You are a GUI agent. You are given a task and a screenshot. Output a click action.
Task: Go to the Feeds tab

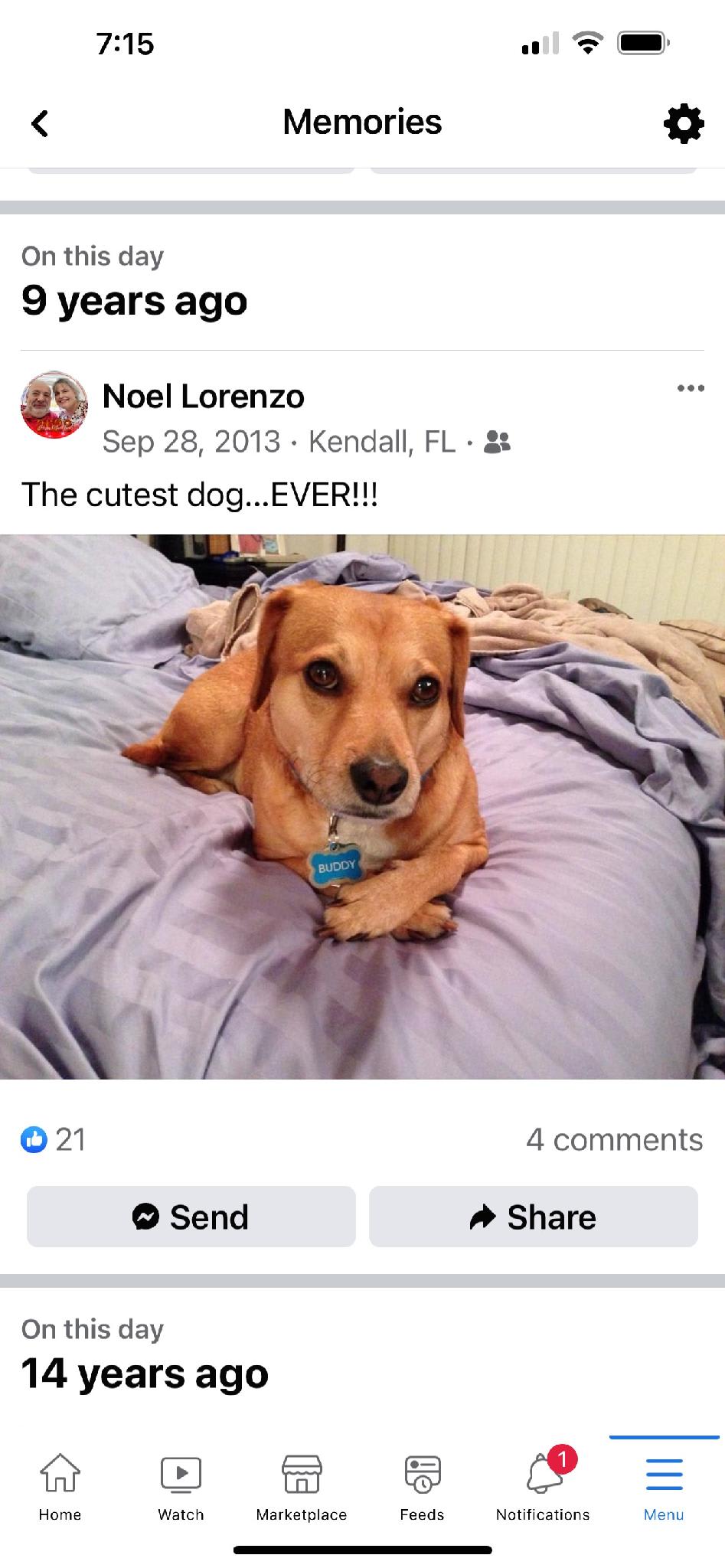pos(422,1487)
